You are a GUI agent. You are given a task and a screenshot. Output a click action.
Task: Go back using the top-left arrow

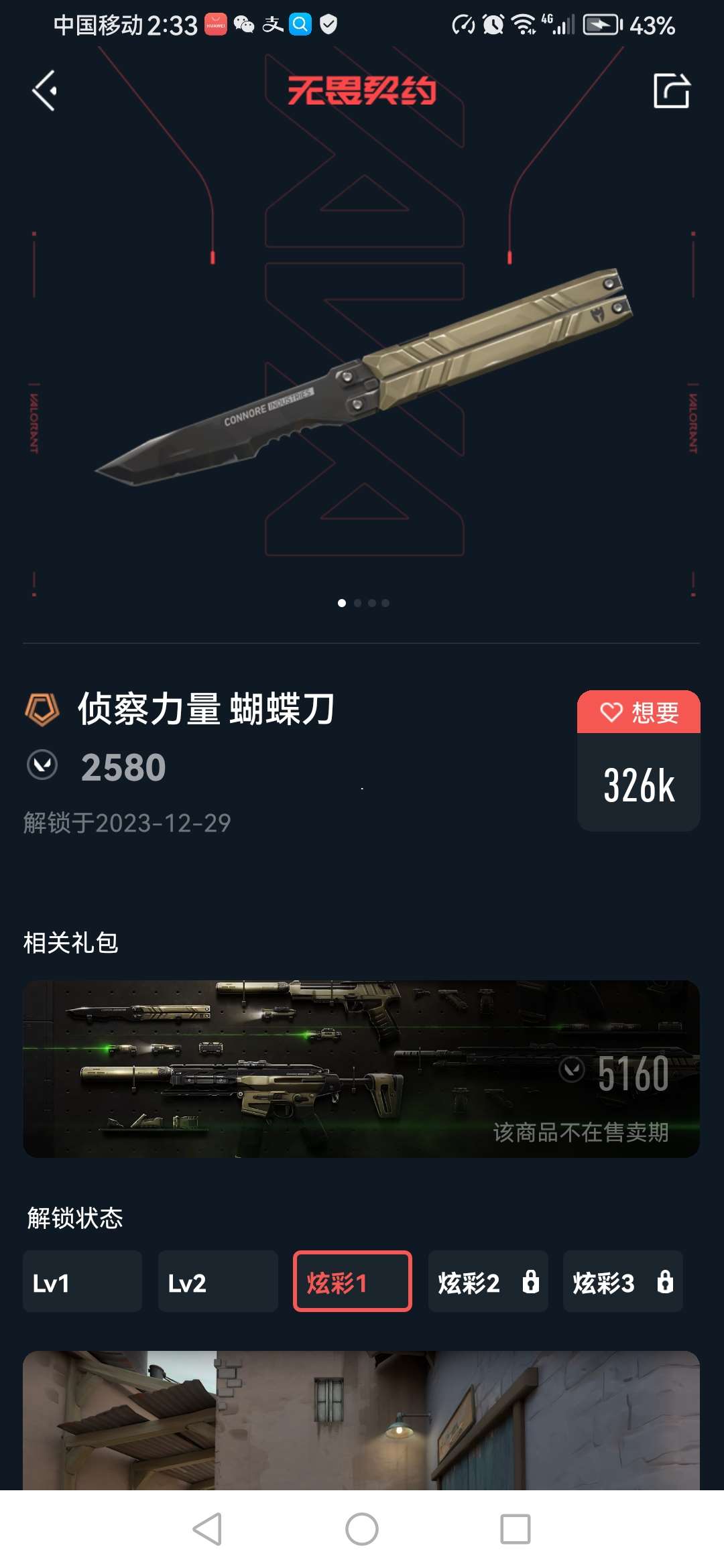pyautogui.click(x=45, y=90)
